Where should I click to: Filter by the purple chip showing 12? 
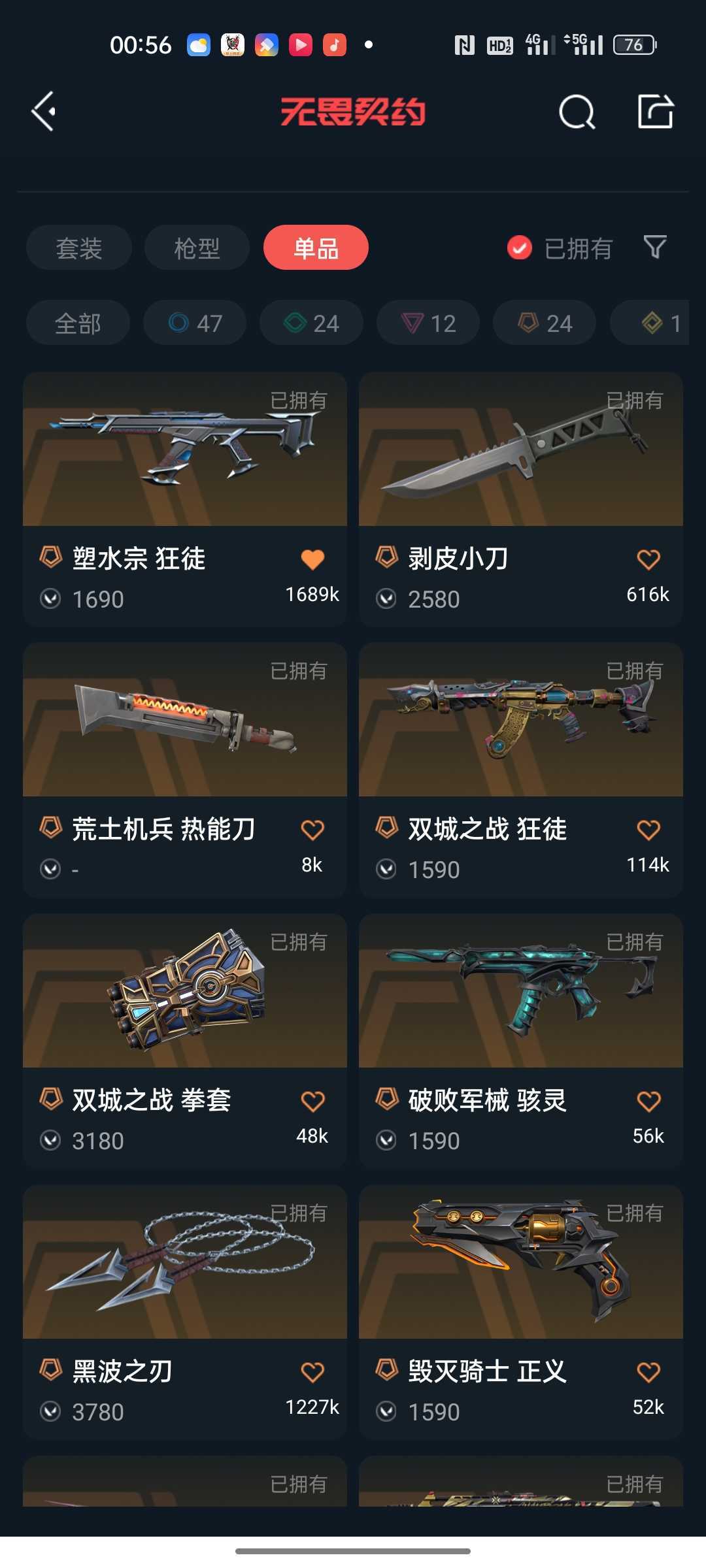[x=428, y=323]
